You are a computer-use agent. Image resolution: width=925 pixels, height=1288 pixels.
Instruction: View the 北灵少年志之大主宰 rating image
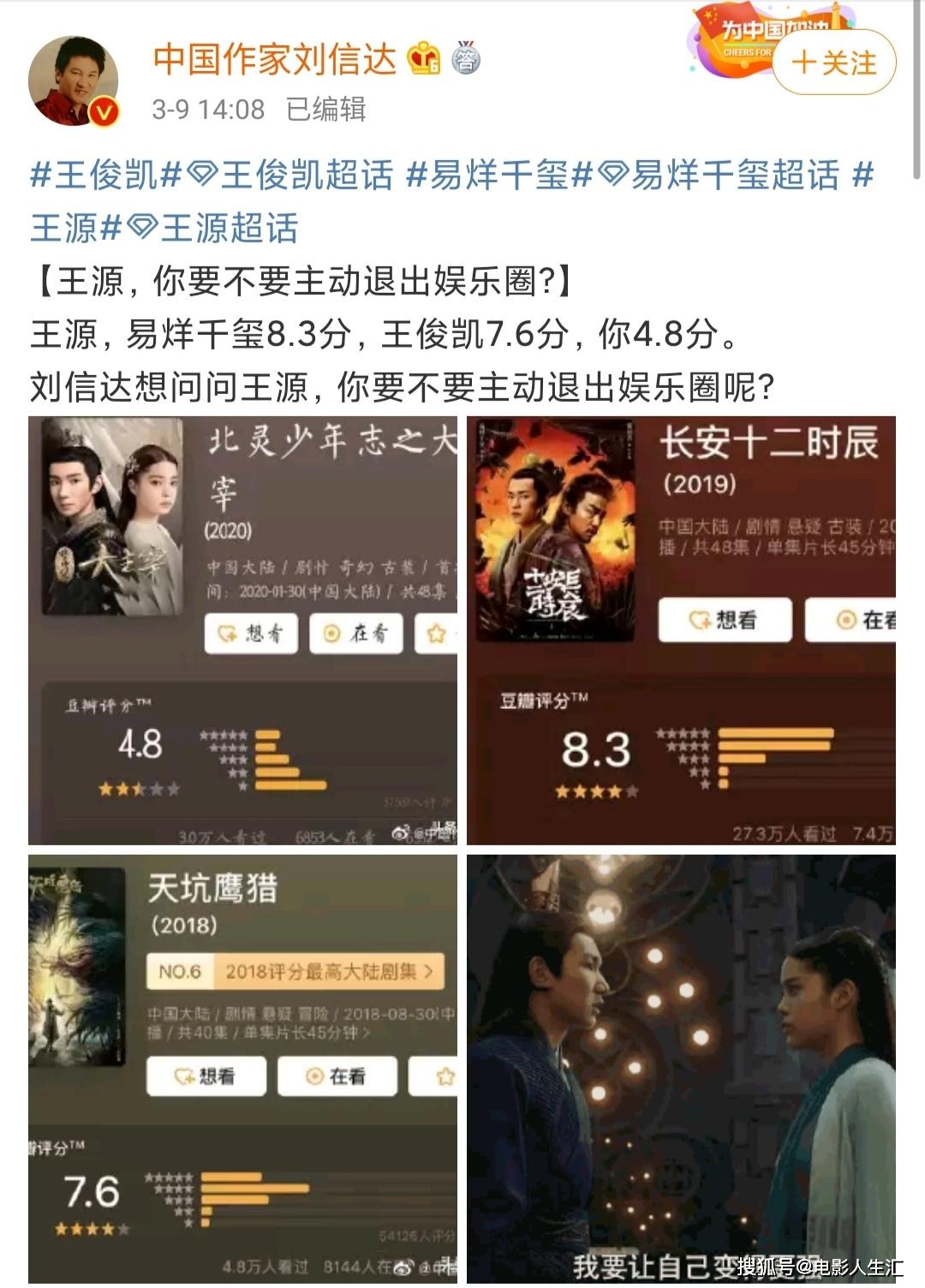click(242, 630)
